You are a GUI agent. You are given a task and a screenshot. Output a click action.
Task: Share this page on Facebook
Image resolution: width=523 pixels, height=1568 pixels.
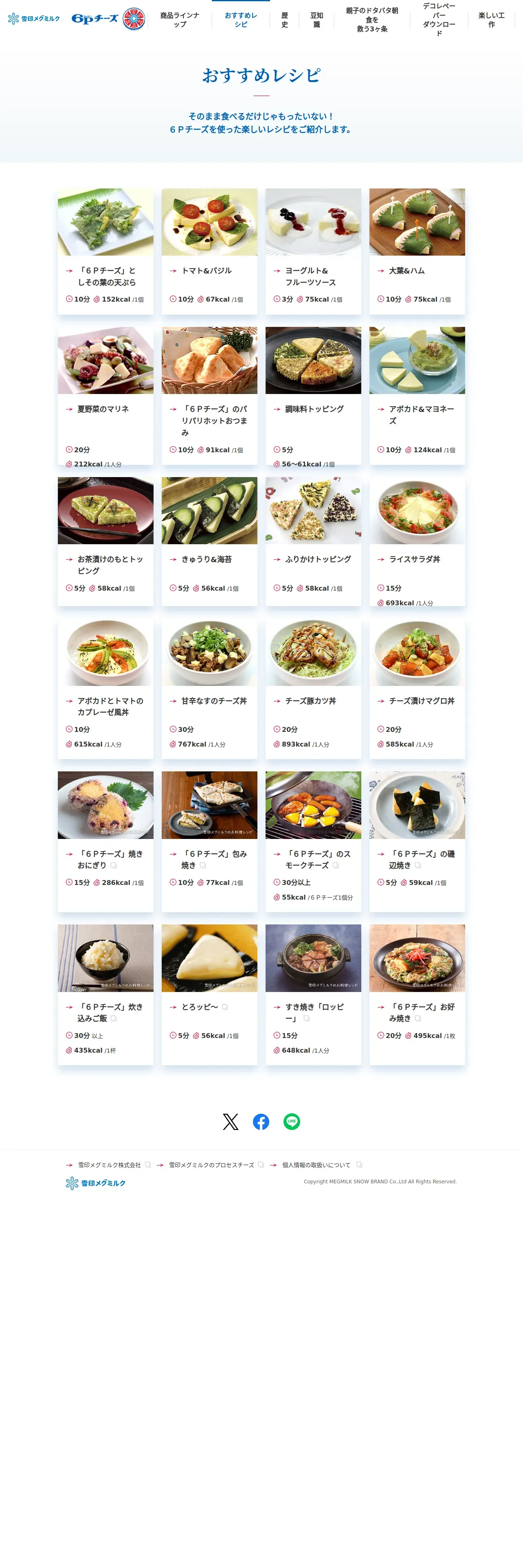tap(261, 1121)
